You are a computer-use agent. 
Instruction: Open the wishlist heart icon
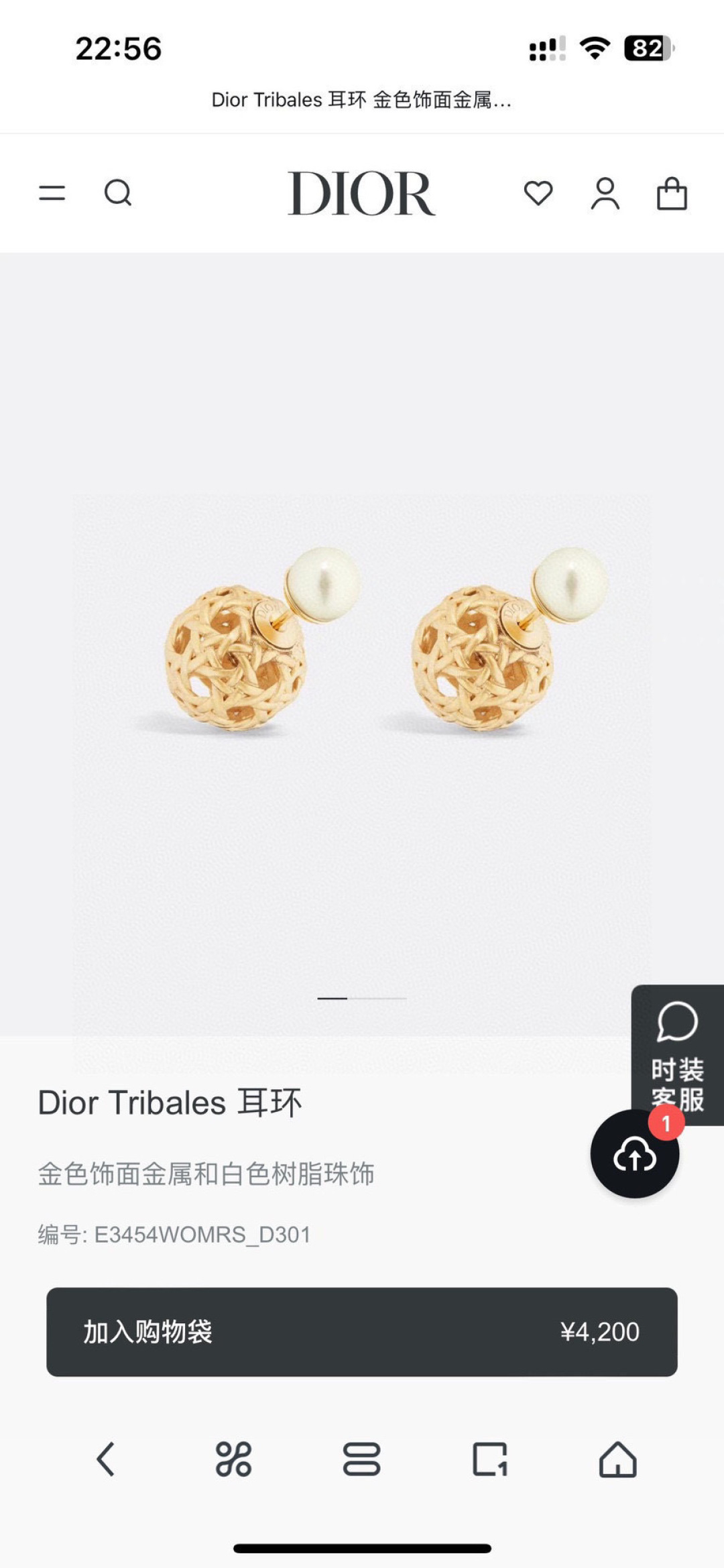click(x=538, y=193)
